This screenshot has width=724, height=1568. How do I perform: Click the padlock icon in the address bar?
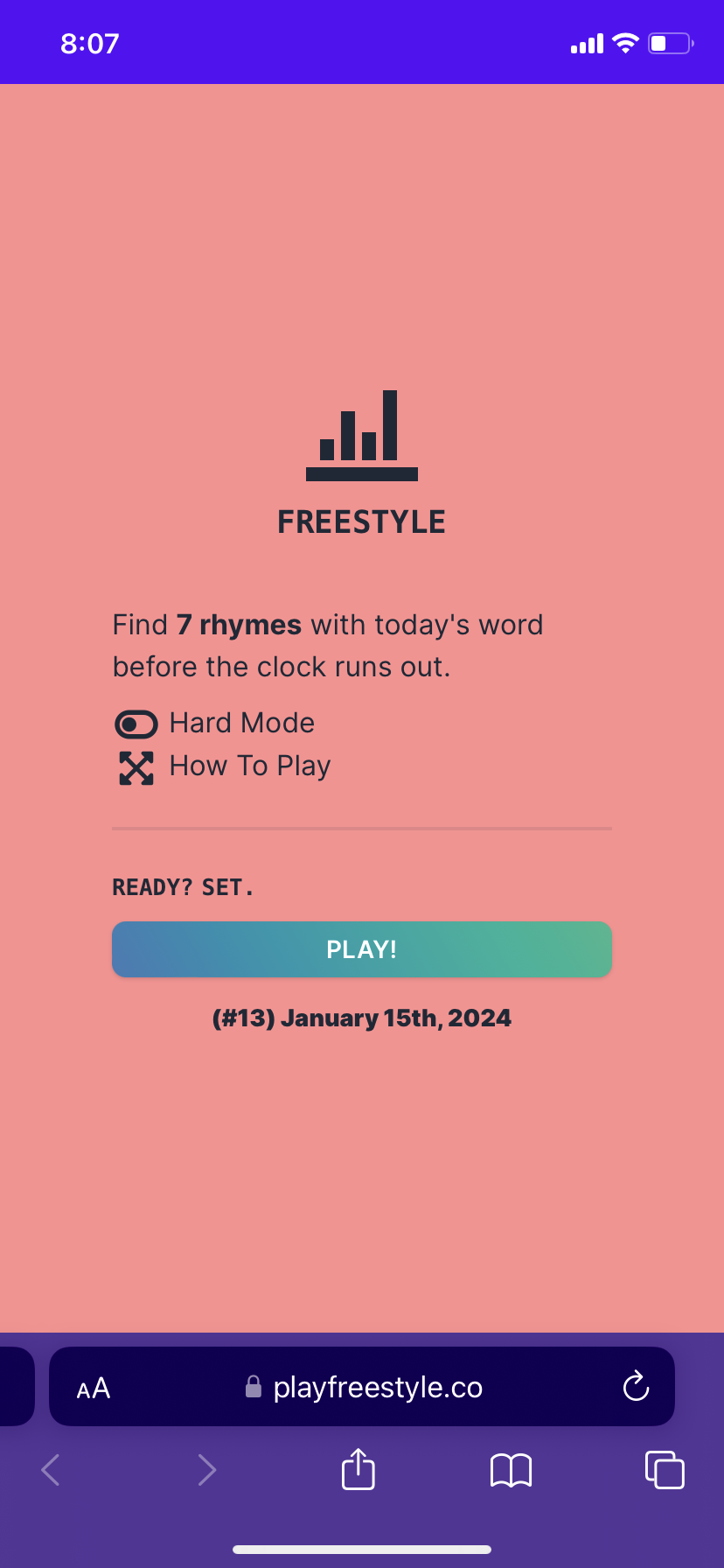point(253,1386)
